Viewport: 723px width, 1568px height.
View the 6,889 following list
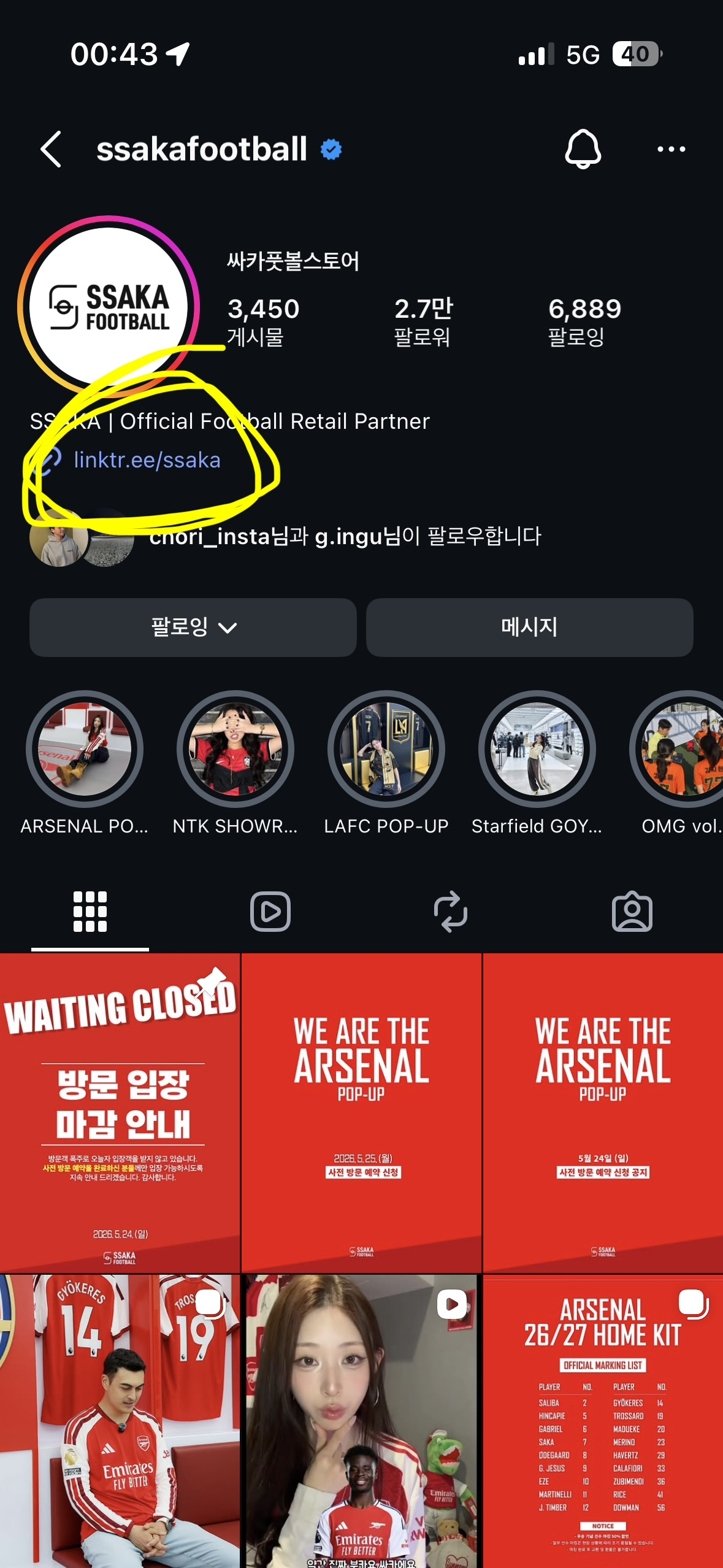584,322
